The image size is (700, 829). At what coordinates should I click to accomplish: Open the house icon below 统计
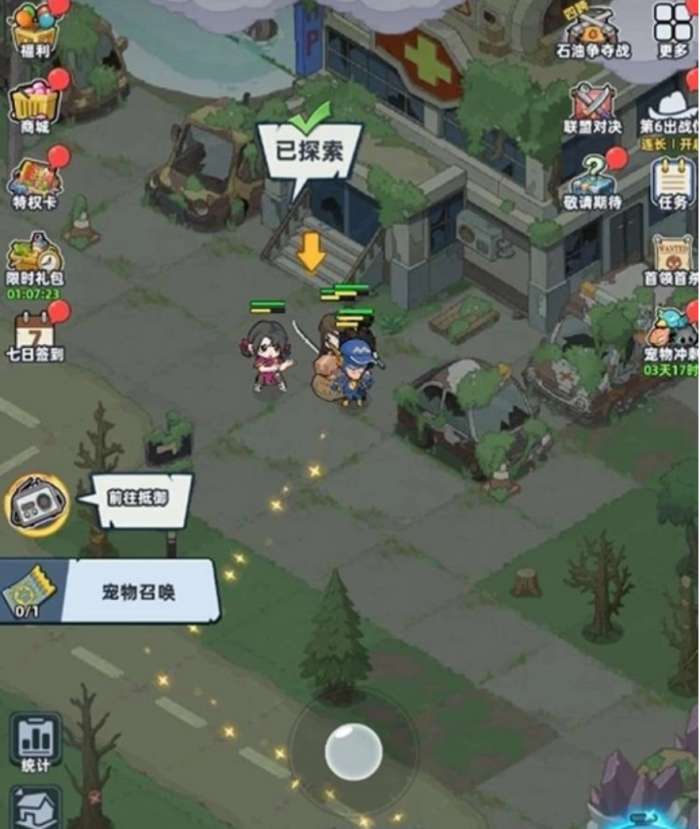tap(36, 808)
